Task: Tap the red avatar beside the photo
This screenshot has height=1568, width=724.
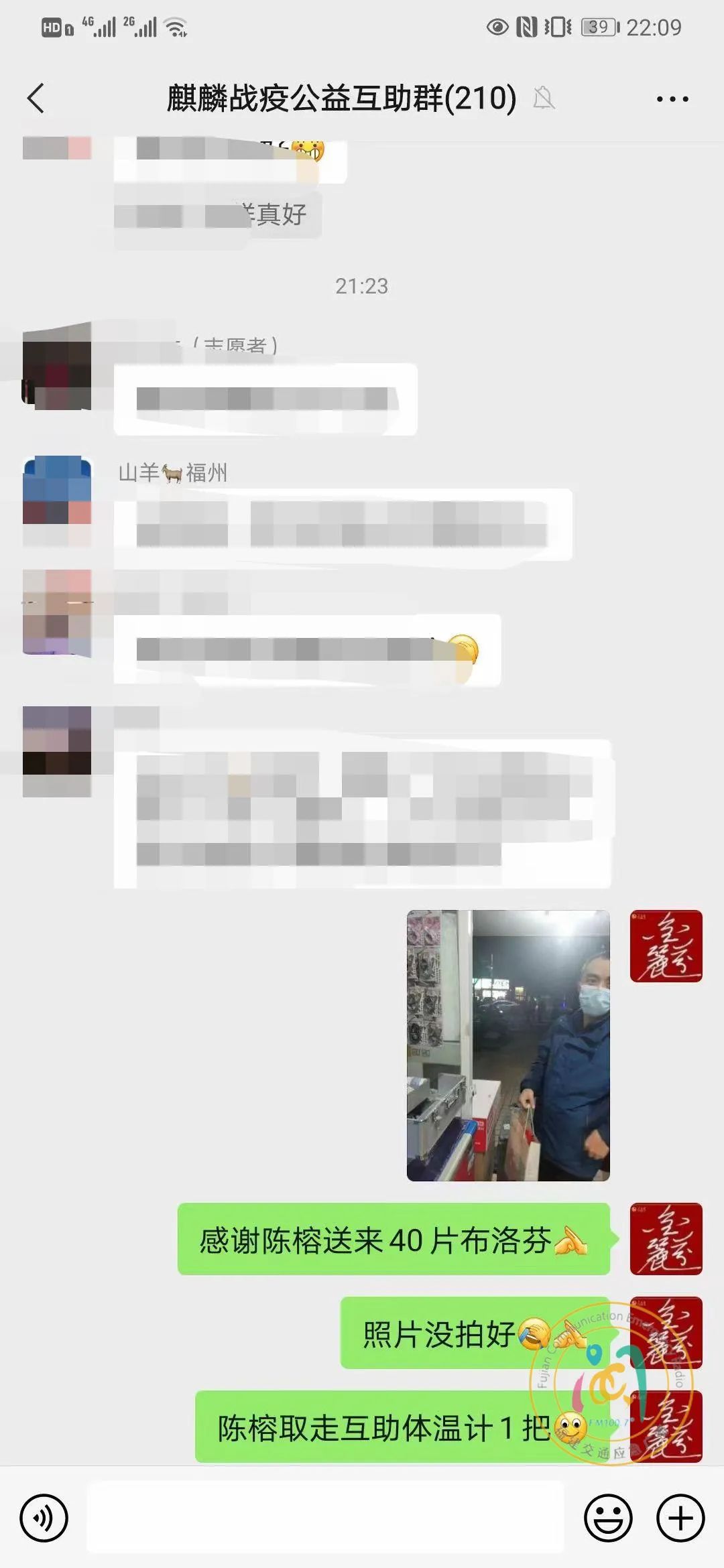Action: tap(666, 946)
